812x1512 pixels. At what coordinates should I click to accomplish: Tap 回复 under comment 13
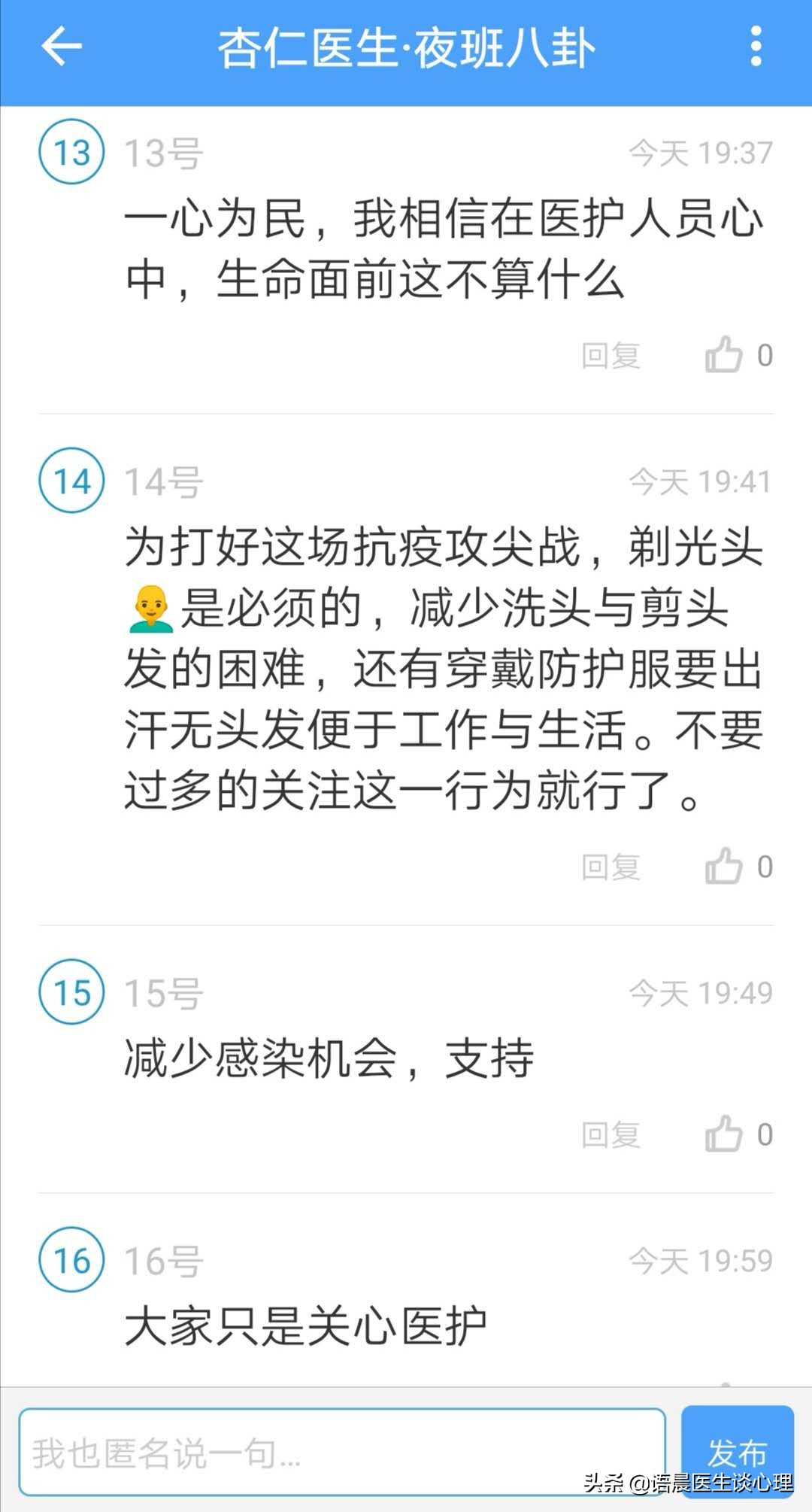611,354
